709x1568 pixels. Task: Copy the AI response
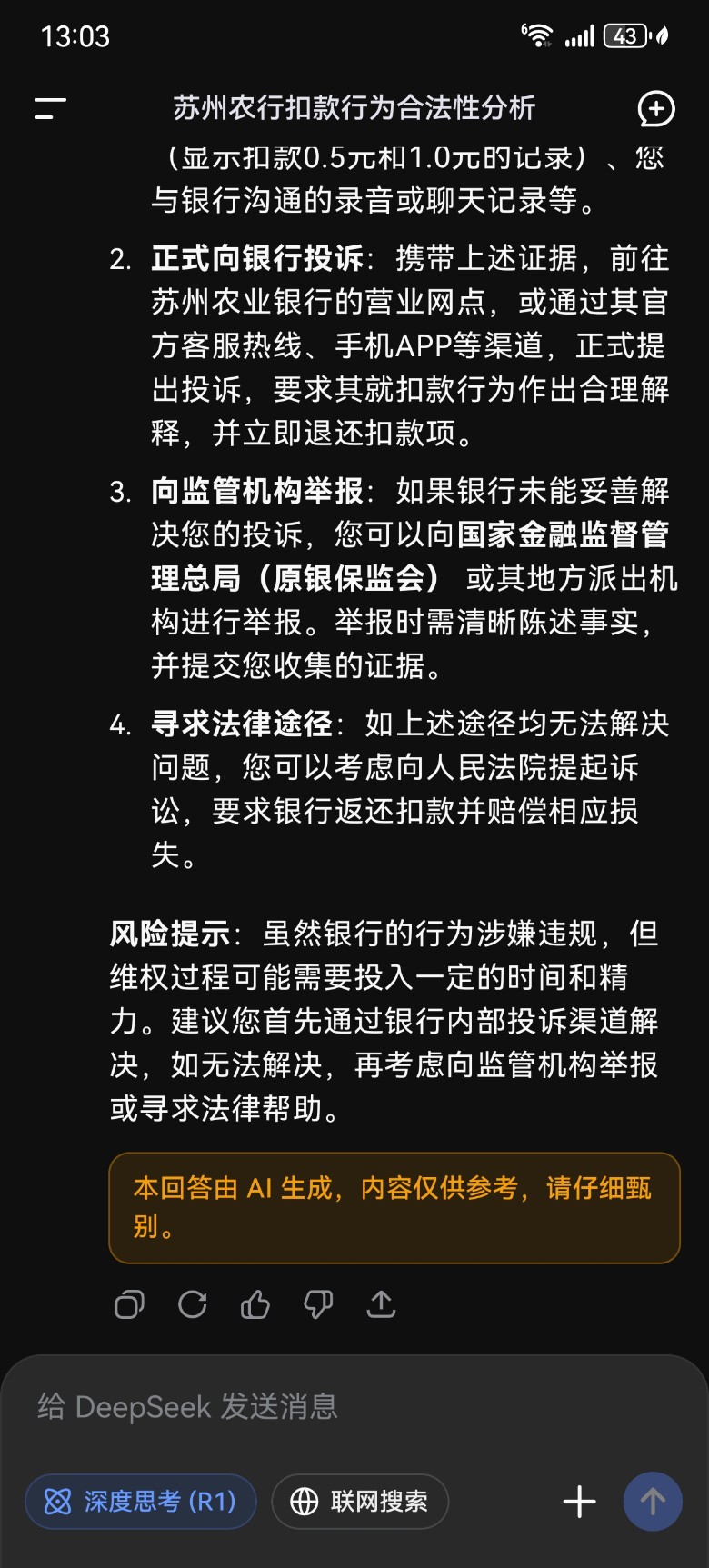[x=129, y=1305]
